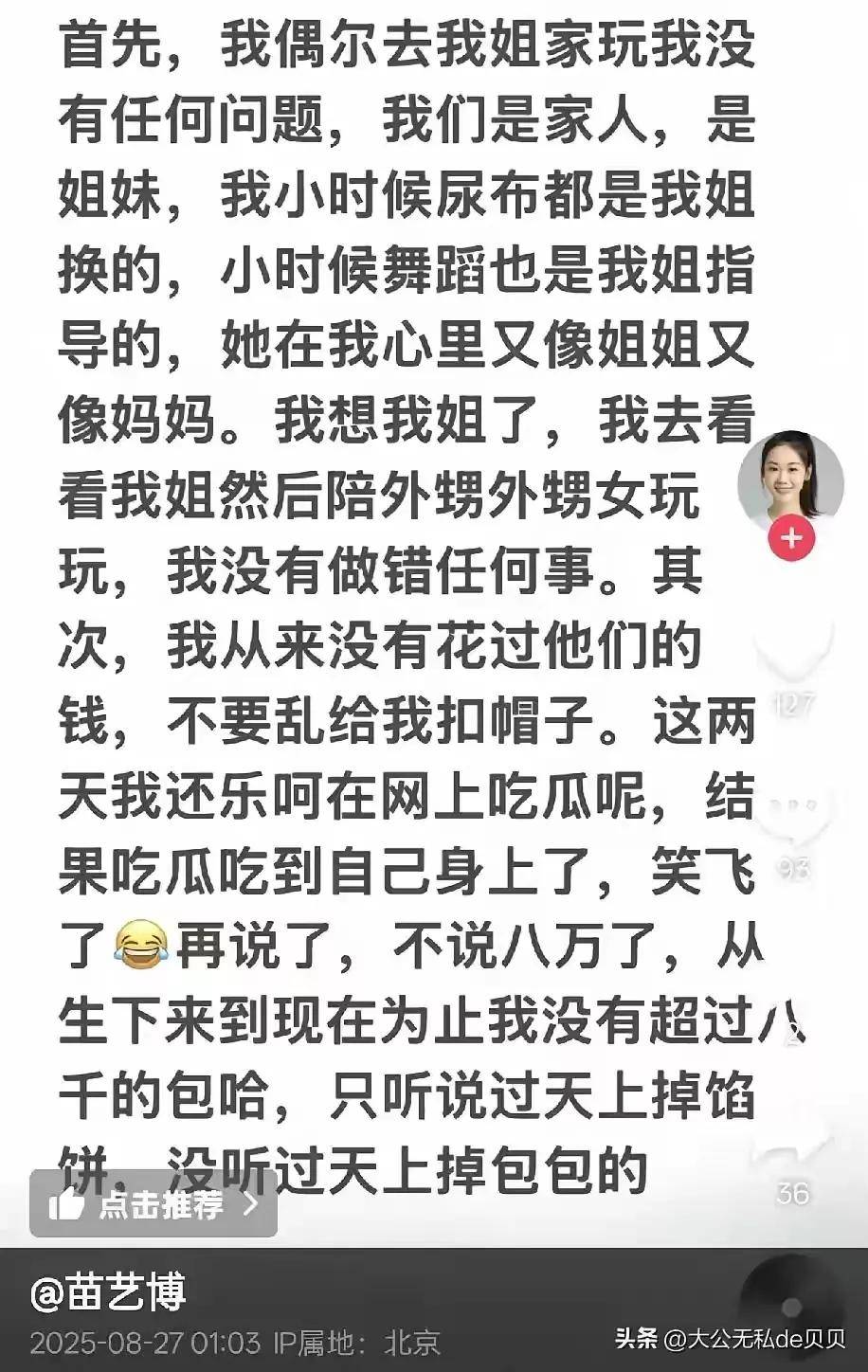Open the @苗艺博 username profile
The width and height of the screenshot is (868, 1372).
(109, 1293)
